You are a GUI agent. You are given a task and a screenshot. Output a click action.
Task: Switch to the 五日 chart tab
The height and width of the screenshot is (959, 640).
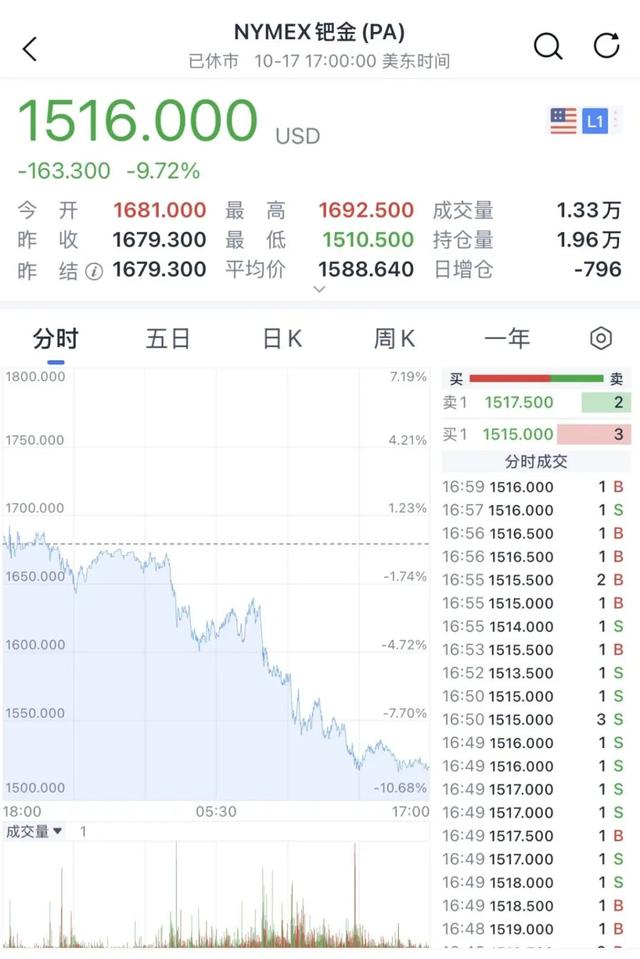pos(168,338)
